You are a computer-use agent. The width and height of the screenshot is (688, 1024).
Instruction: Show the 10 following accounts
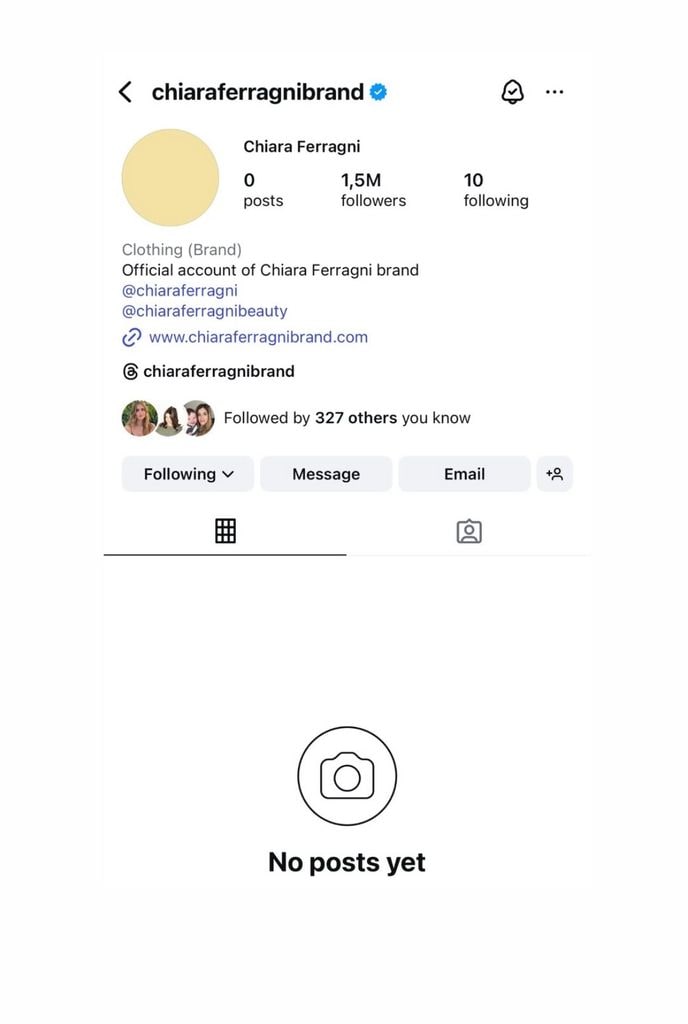point(495,189)
